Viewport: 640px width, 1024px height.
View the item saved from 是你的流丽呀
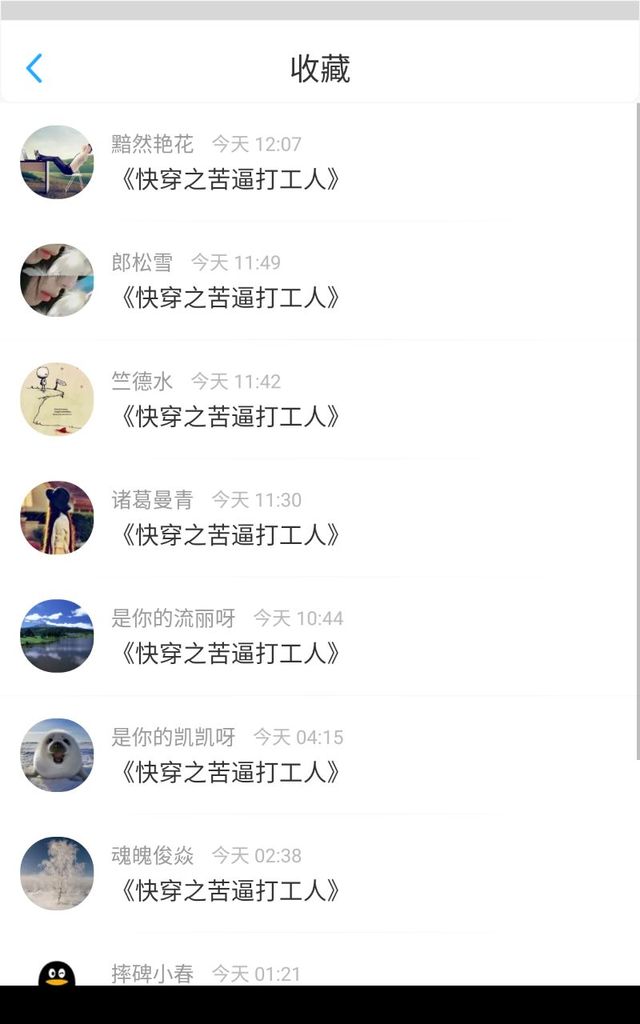pyautogui.click(x=320, y=636)
